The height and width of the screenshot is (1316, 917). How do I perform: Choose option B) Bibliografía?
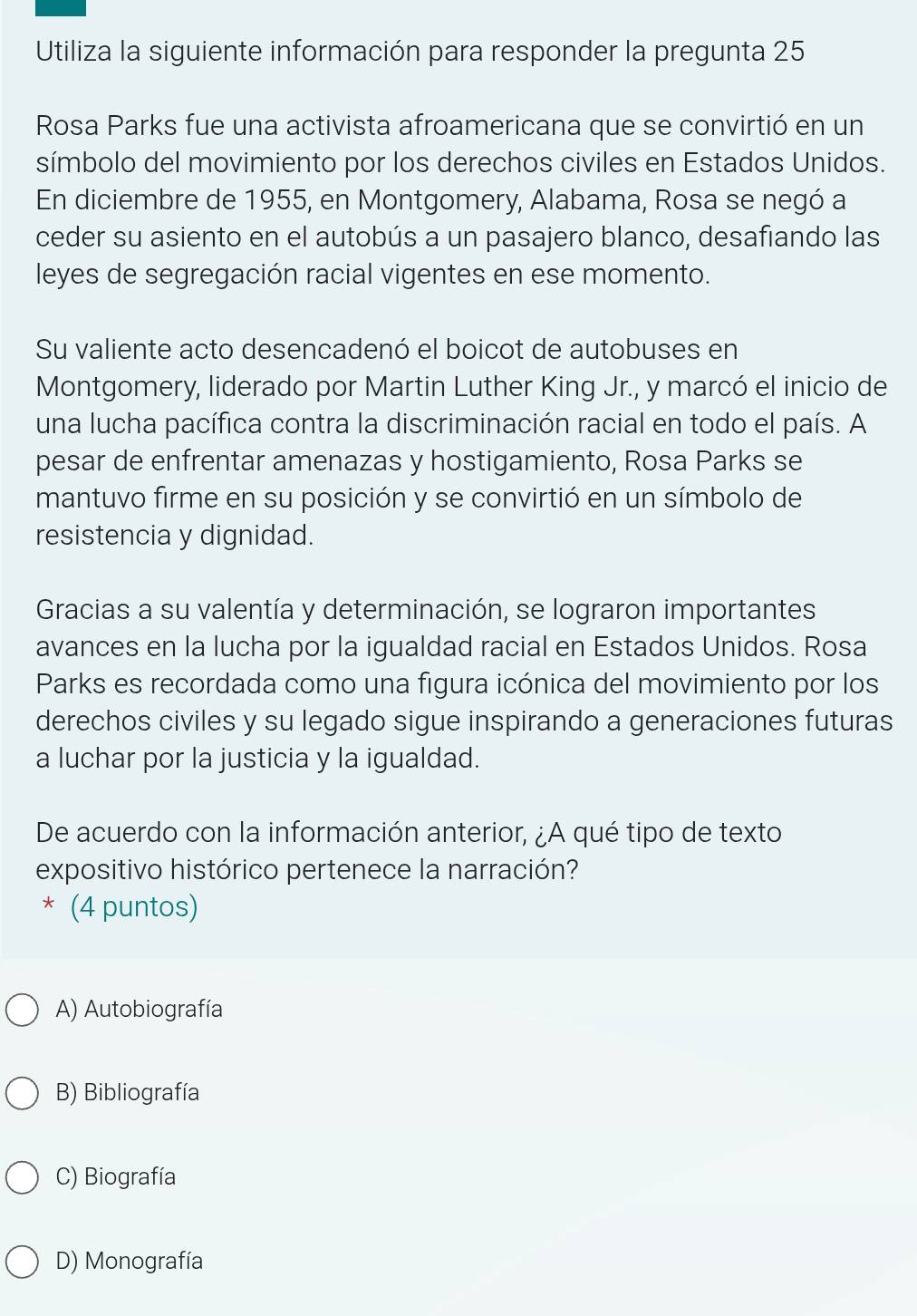[x=23, y=1094]
